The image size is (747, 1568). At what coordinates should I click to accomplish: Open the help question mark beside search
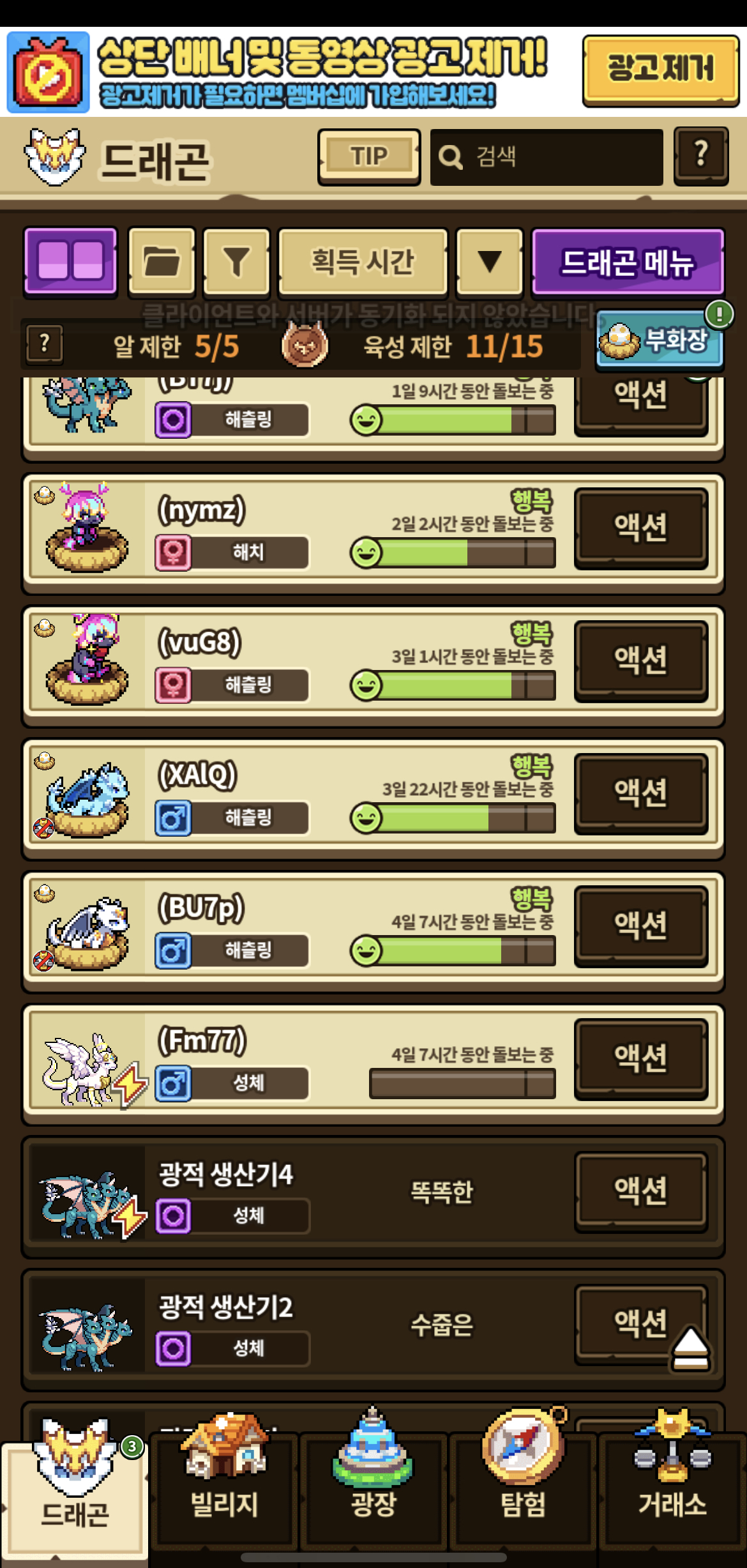[701, 156]
